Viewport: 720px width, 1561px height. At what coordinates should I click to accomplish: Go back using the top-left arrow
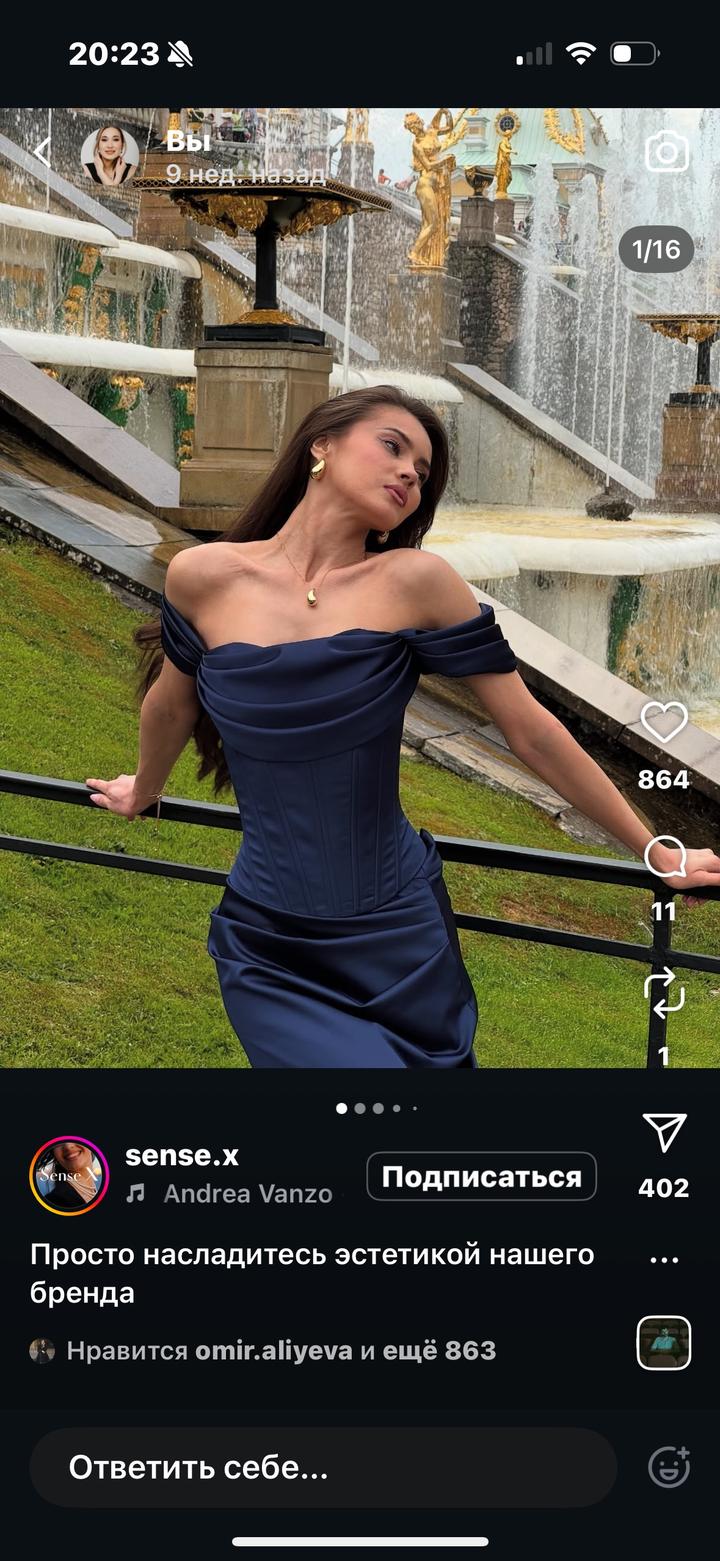click(42, 152)
